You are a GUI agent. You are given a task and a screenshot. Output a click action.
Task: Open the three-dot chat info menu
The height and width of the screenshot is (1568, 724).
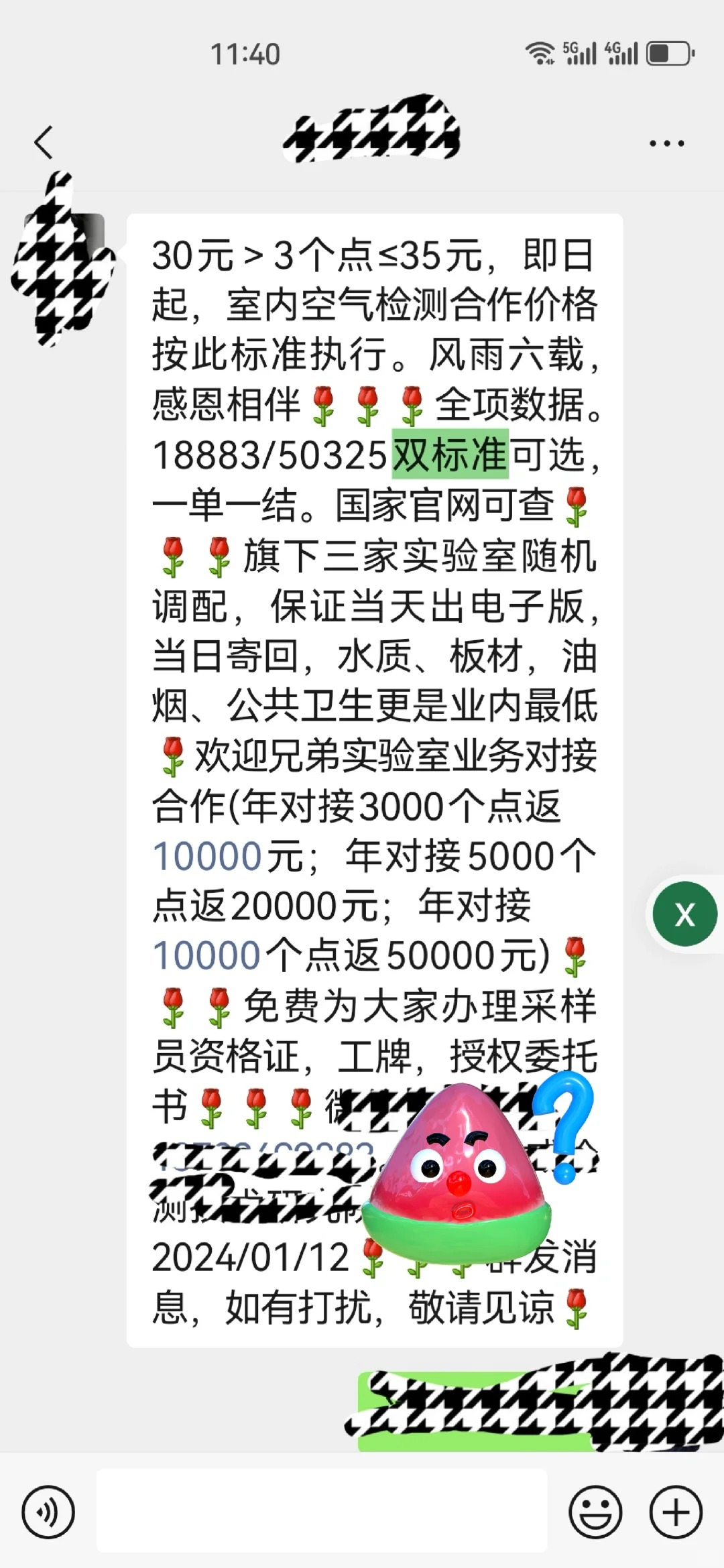(666, 143)
